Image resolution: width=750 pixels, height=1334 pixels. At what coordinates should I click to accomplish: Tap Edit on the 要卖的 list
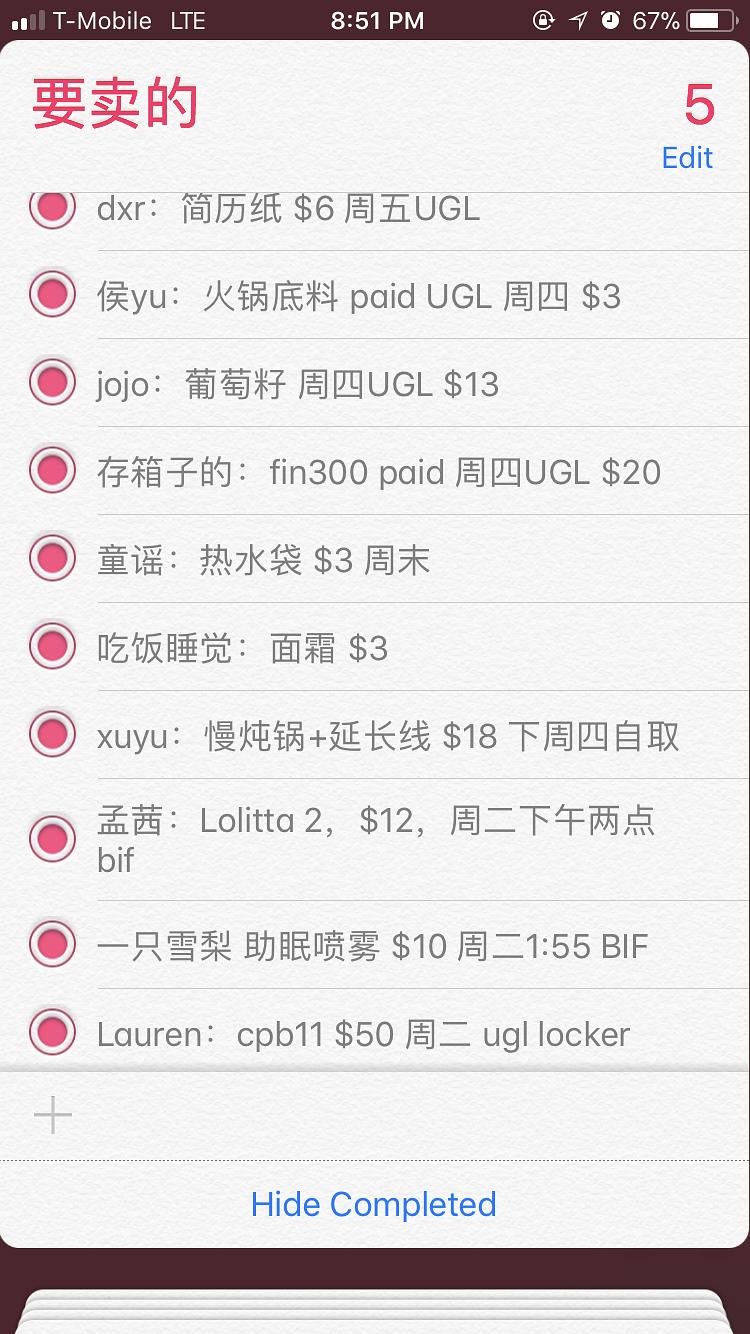(687, 158)
